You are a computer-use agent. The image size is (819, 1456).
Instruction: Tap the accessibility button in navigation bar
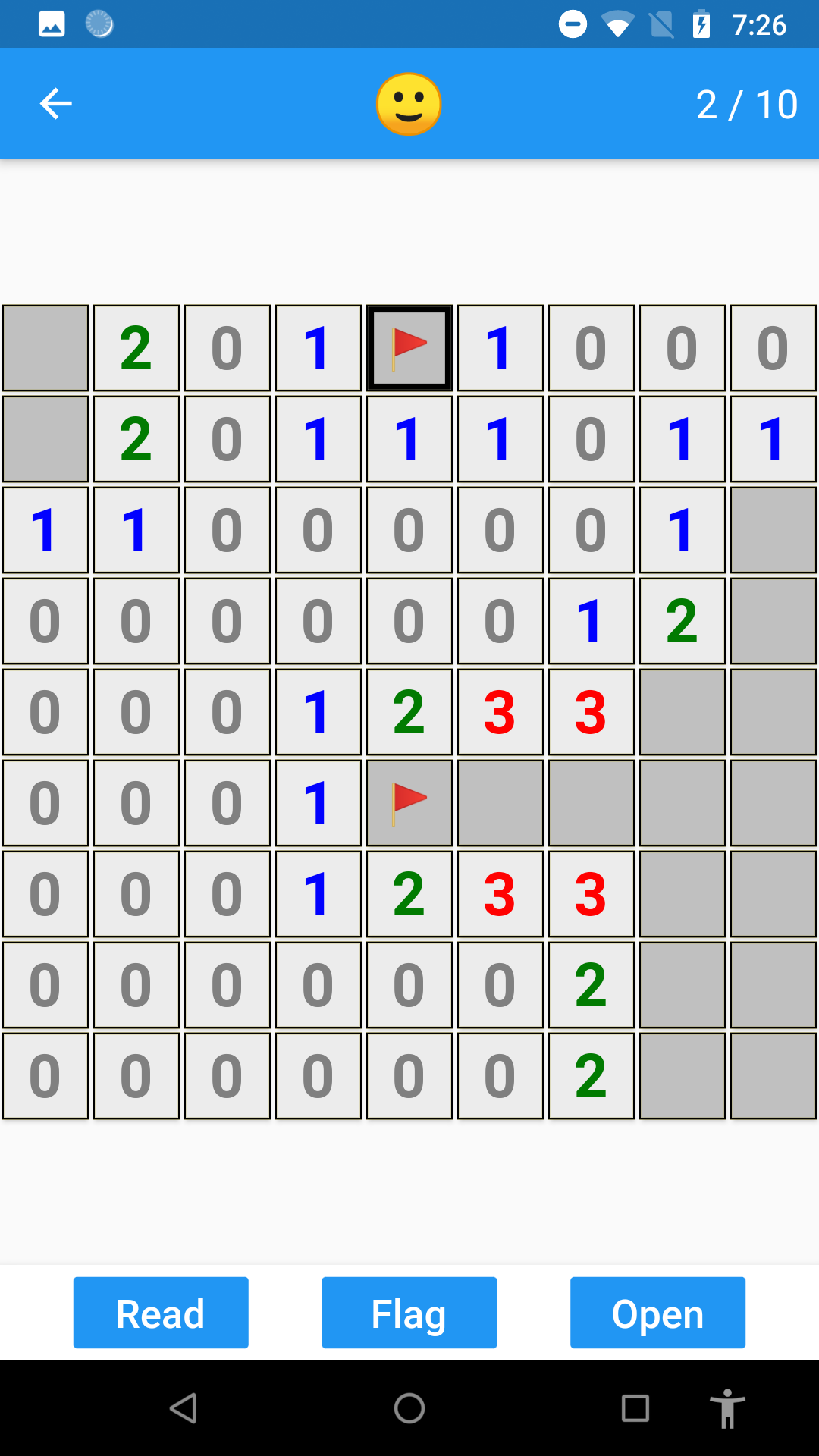[727, 1408]
